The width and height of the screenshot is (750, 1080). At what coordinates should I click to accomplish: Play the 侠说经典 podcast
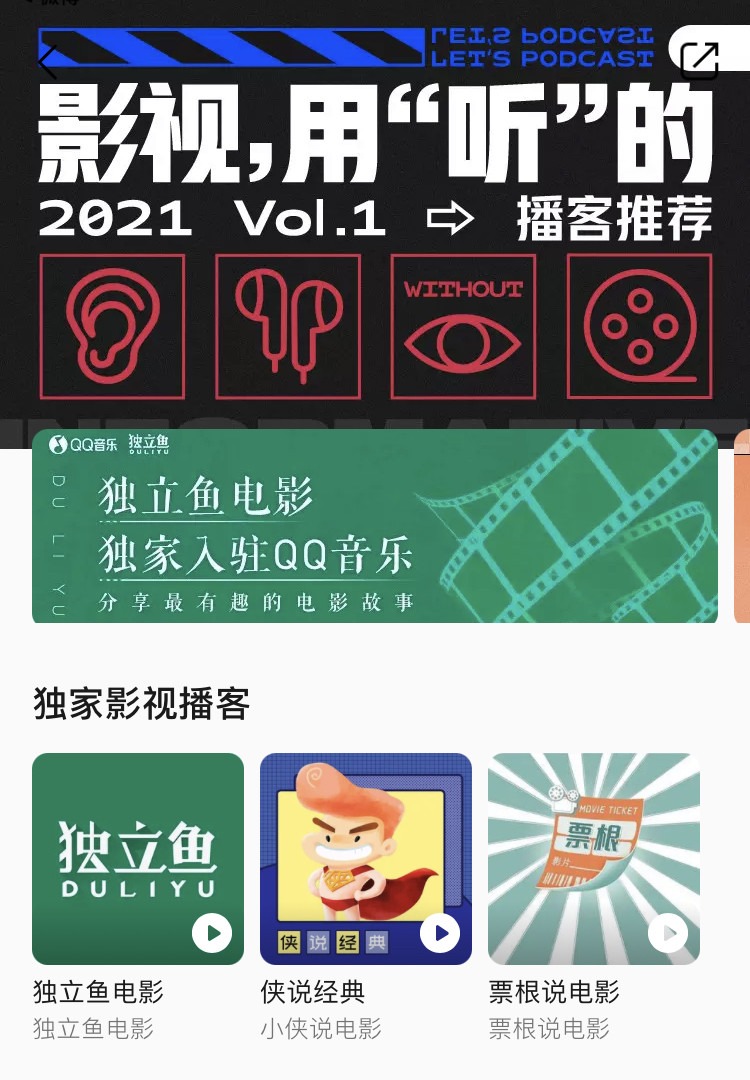[x=440, y=934]
